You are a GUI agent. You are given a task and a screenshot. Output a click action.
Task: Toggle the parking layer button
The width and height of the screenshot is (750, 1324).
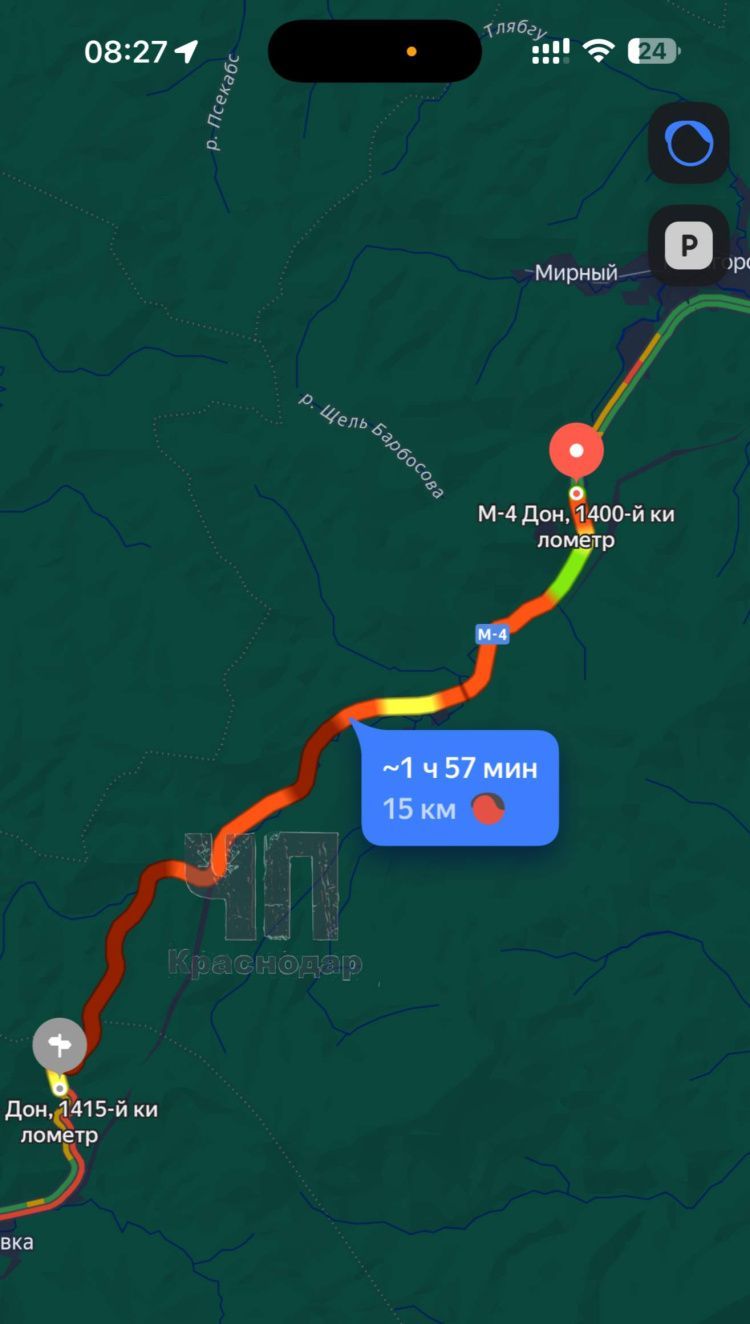pos(688,246)
